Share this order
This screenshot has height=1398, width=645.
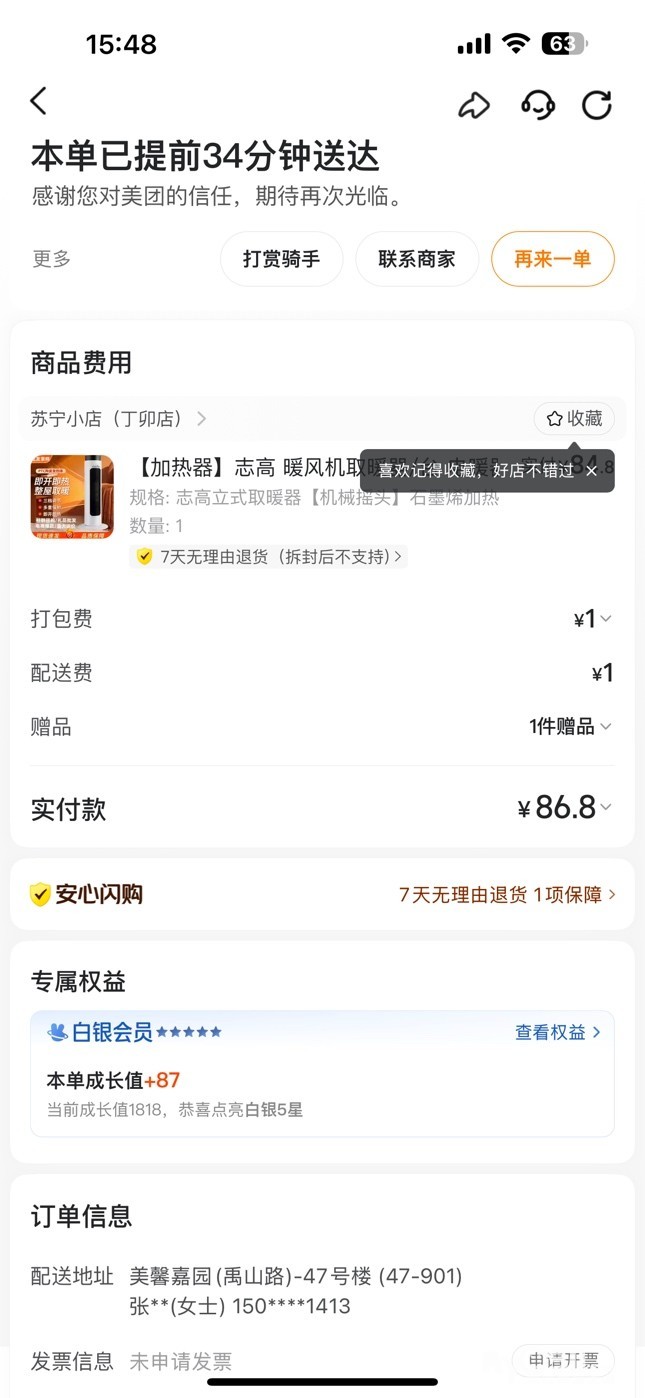point(474,105)
